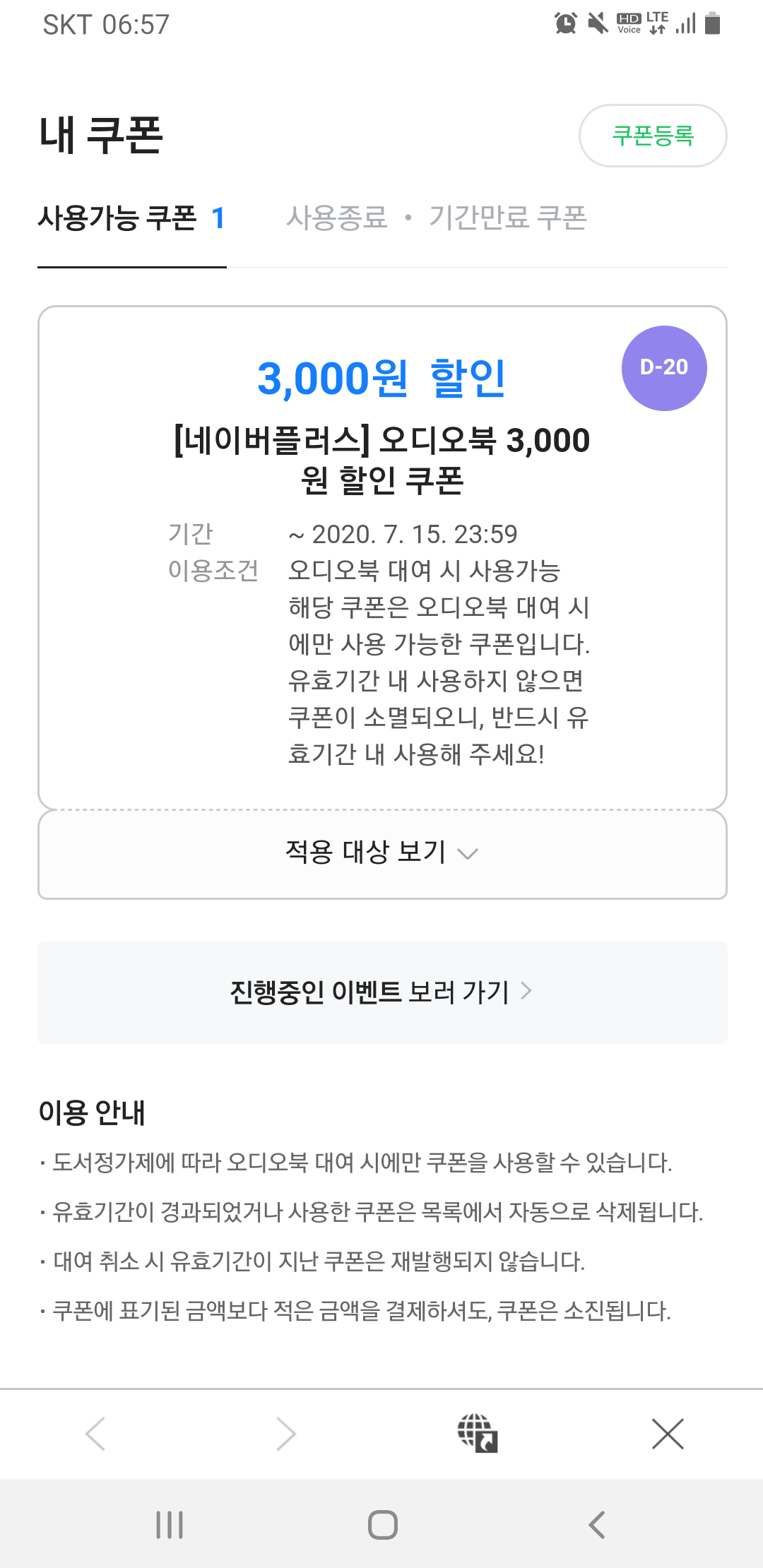
Task: Tap the 쿠폰등록 button
Action: click(653, 136)
